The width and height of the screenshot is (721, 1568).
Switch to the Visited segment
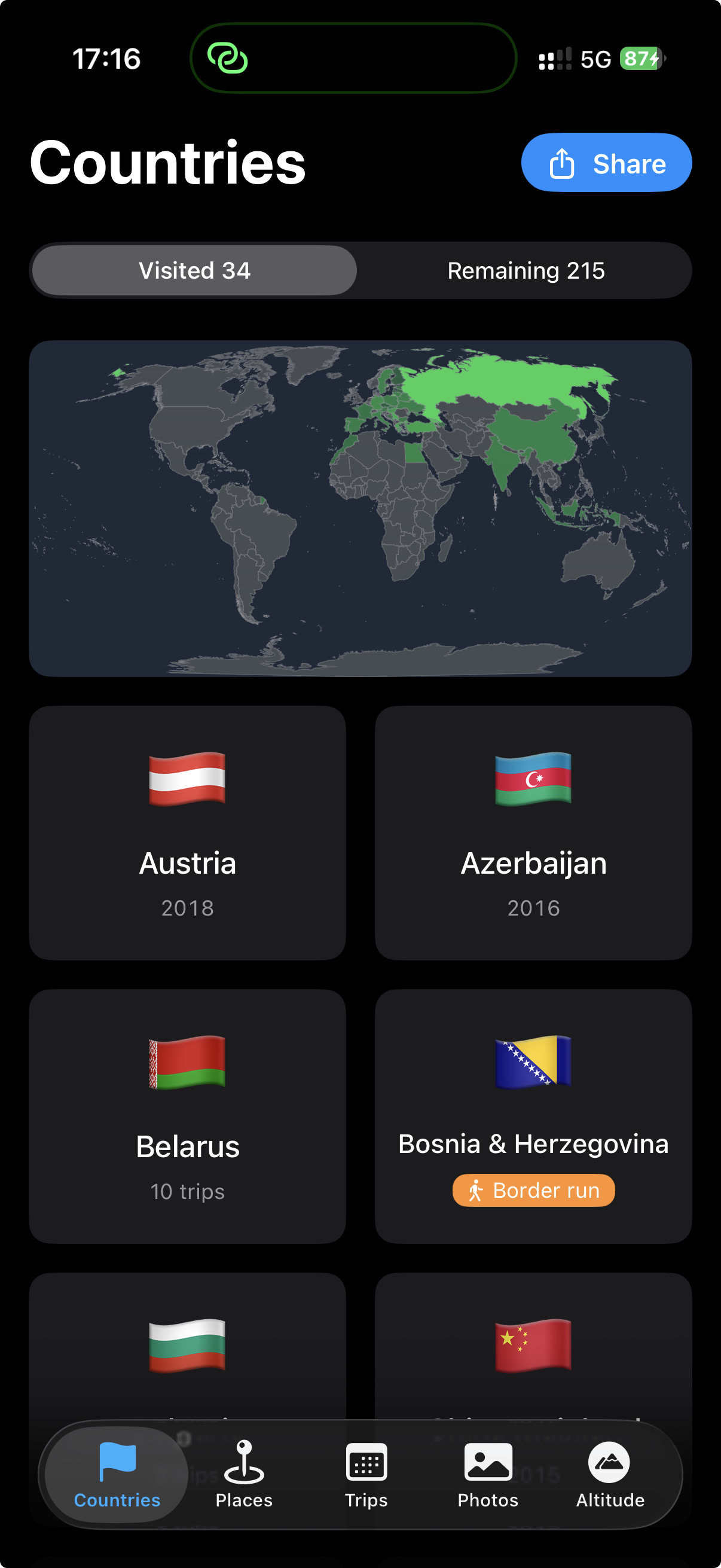(194, 270)
